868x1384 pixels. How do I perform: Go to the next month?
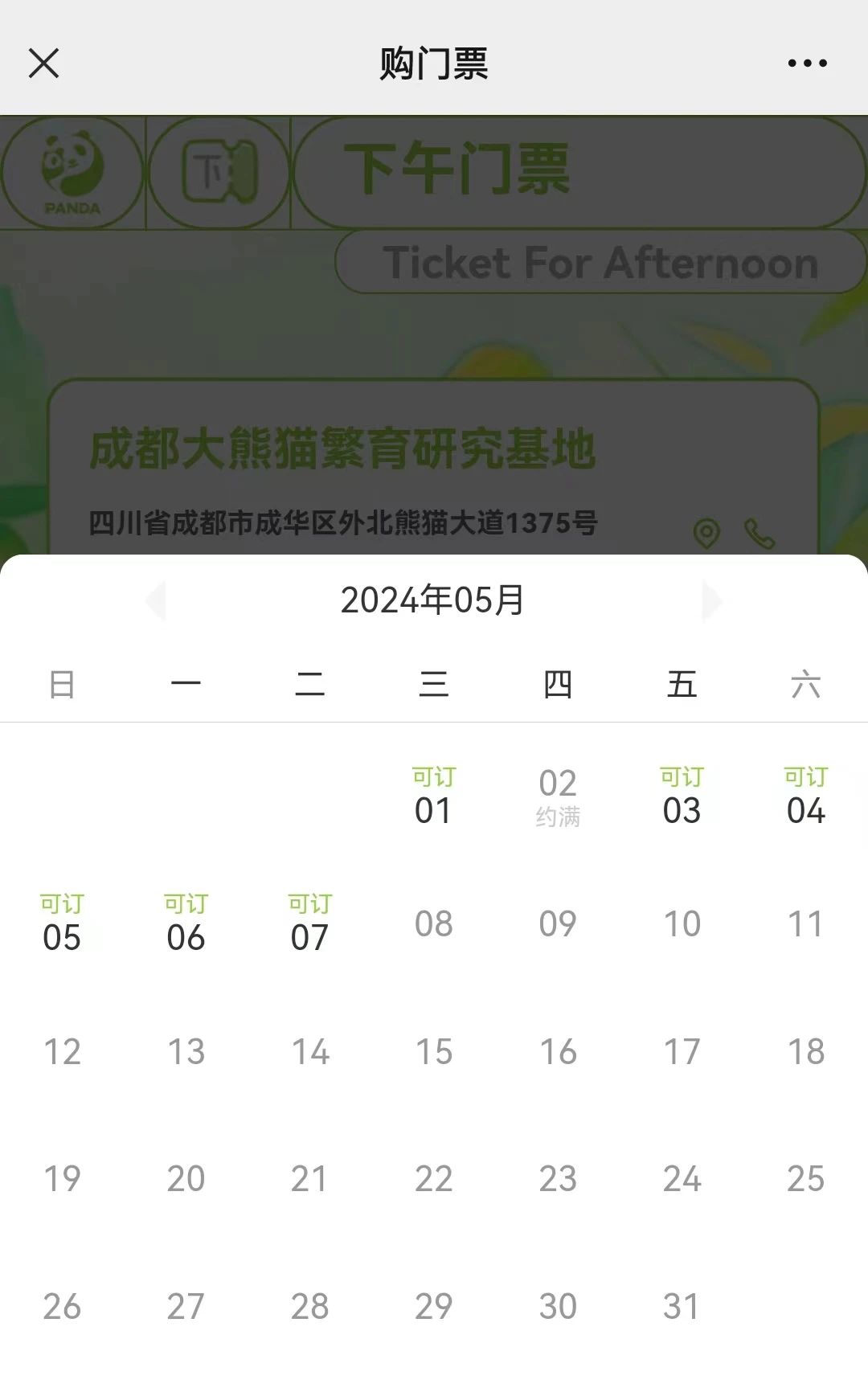tap(712, 601)
